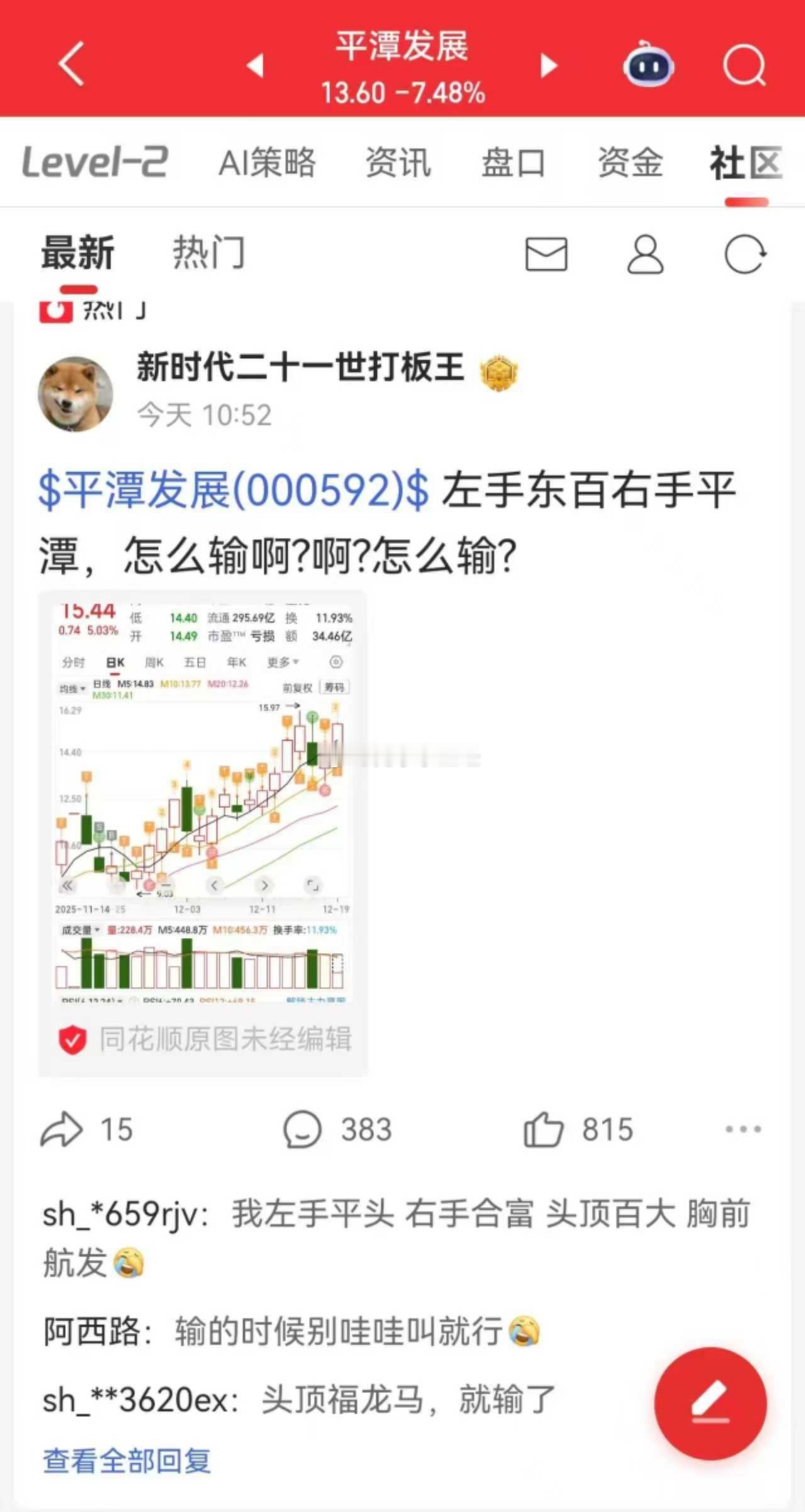805x1512 pixels.
Task: Switch to the previous stock with left arrow
Action: [254, 66]
